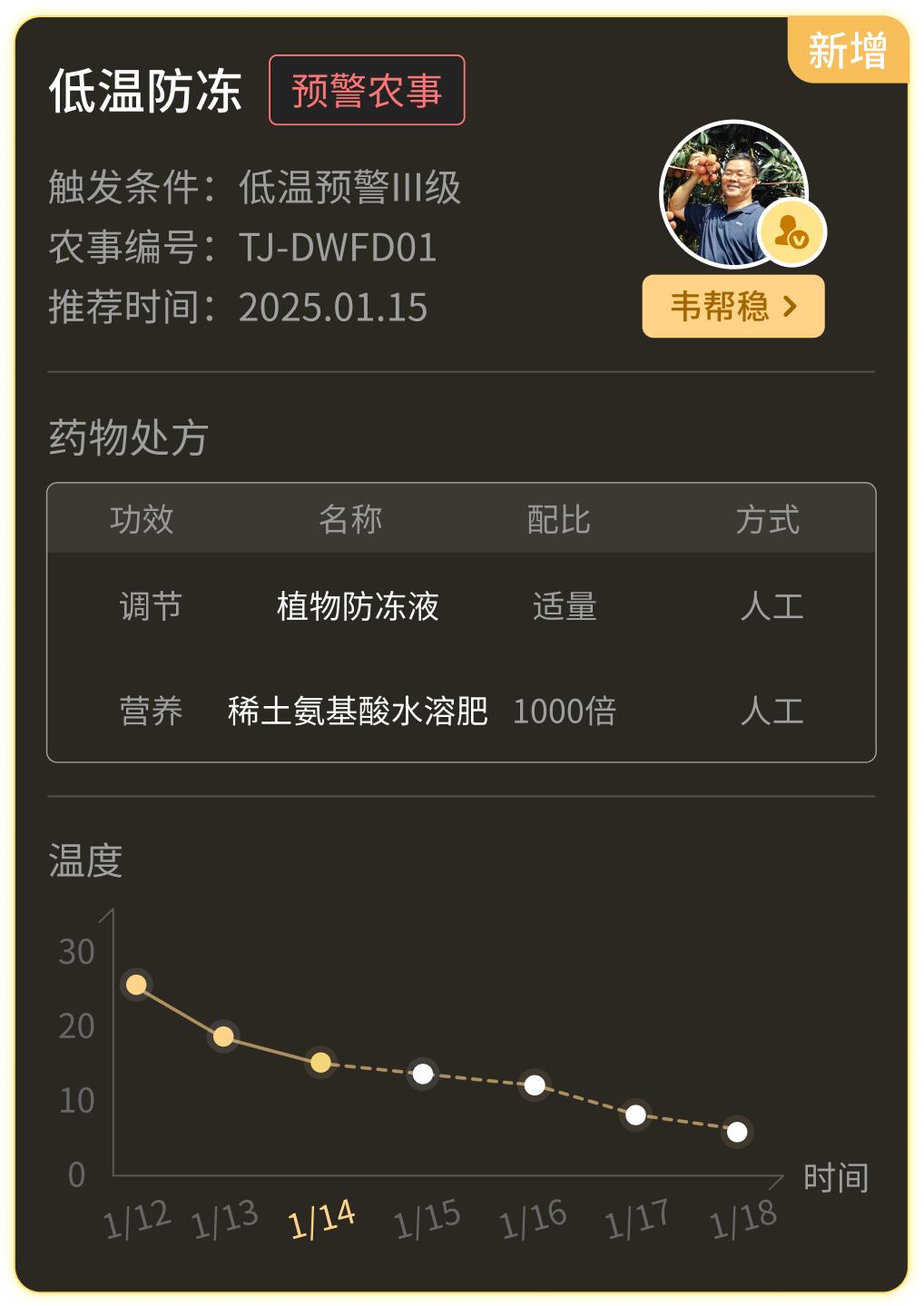924x1306 pixels.
Task: Open expert 韦帮稳's profile button
Action: tap(733, 307)
